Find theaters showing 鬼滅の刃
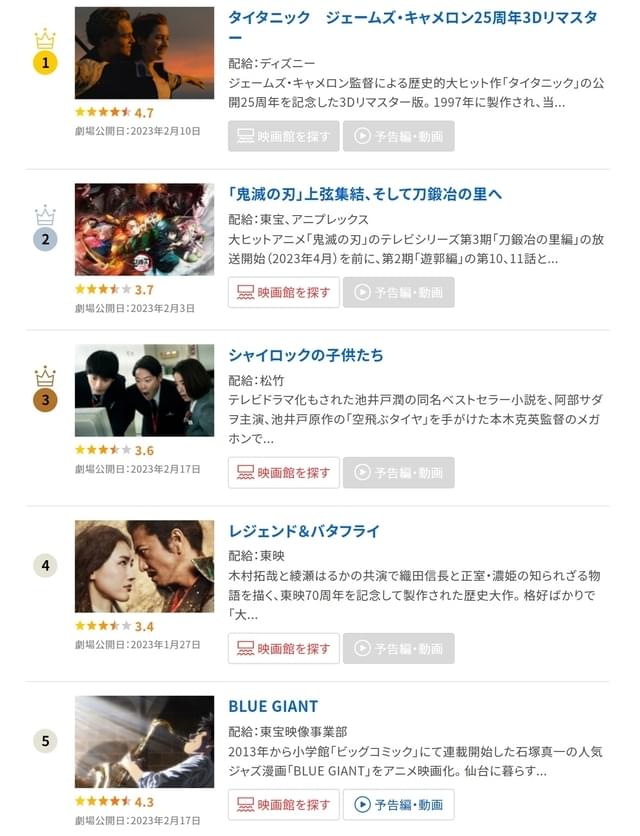 point(284,292)
